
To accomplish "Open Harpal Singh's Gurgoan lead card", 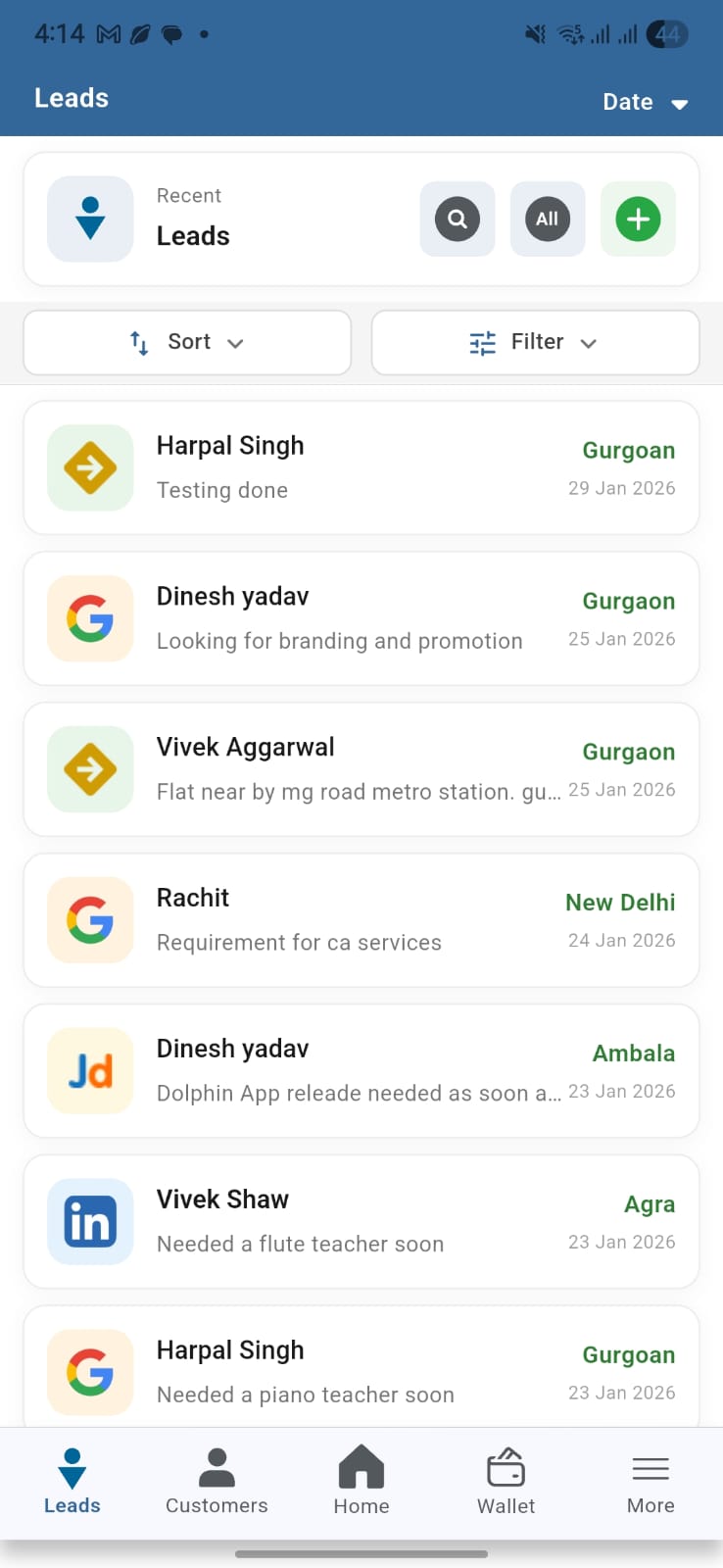I will 361,467.
